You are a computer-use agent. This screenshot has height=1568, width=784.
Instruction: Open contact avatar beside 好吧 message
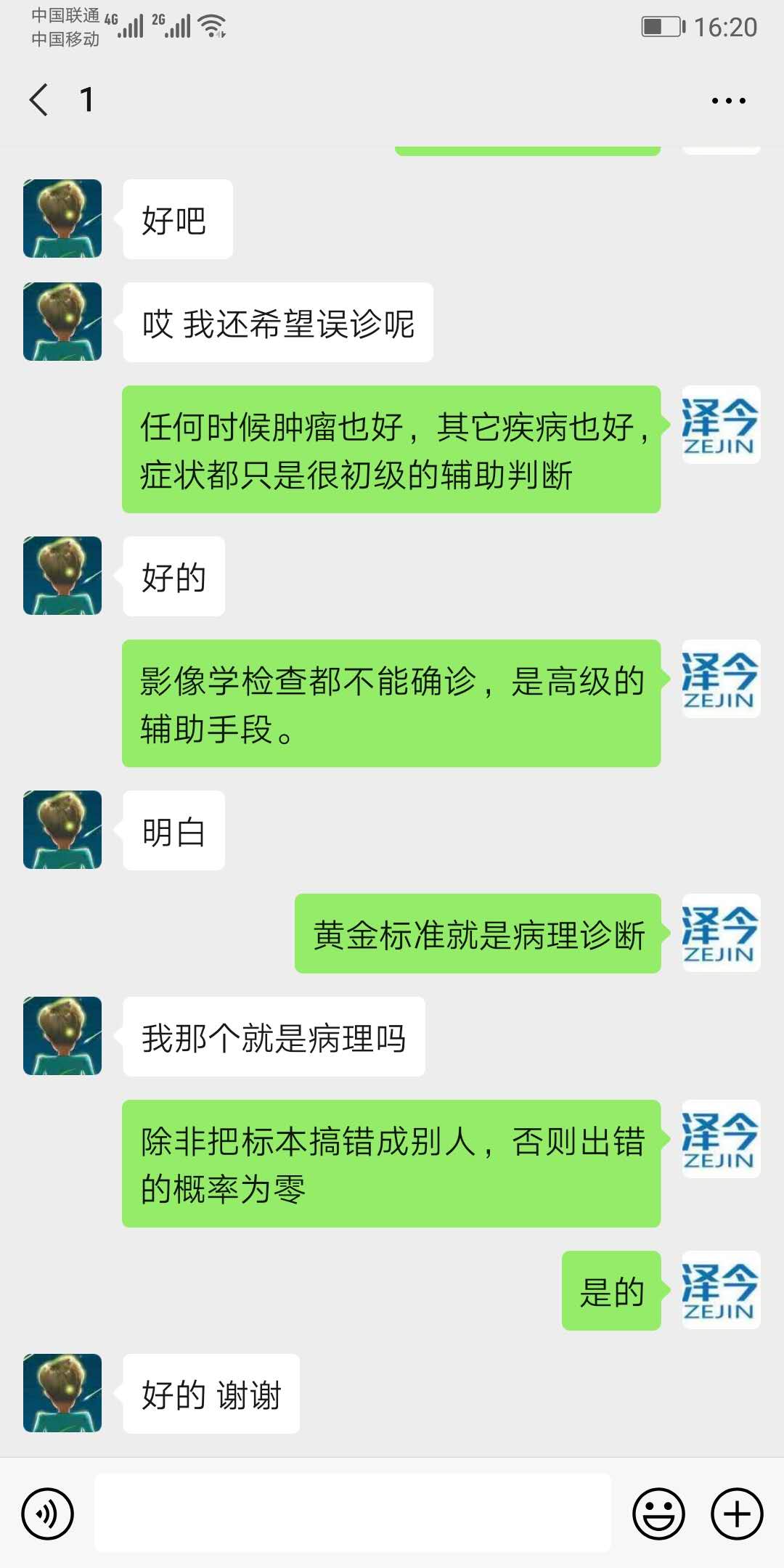pyautogui.click(x=62, y=219)
